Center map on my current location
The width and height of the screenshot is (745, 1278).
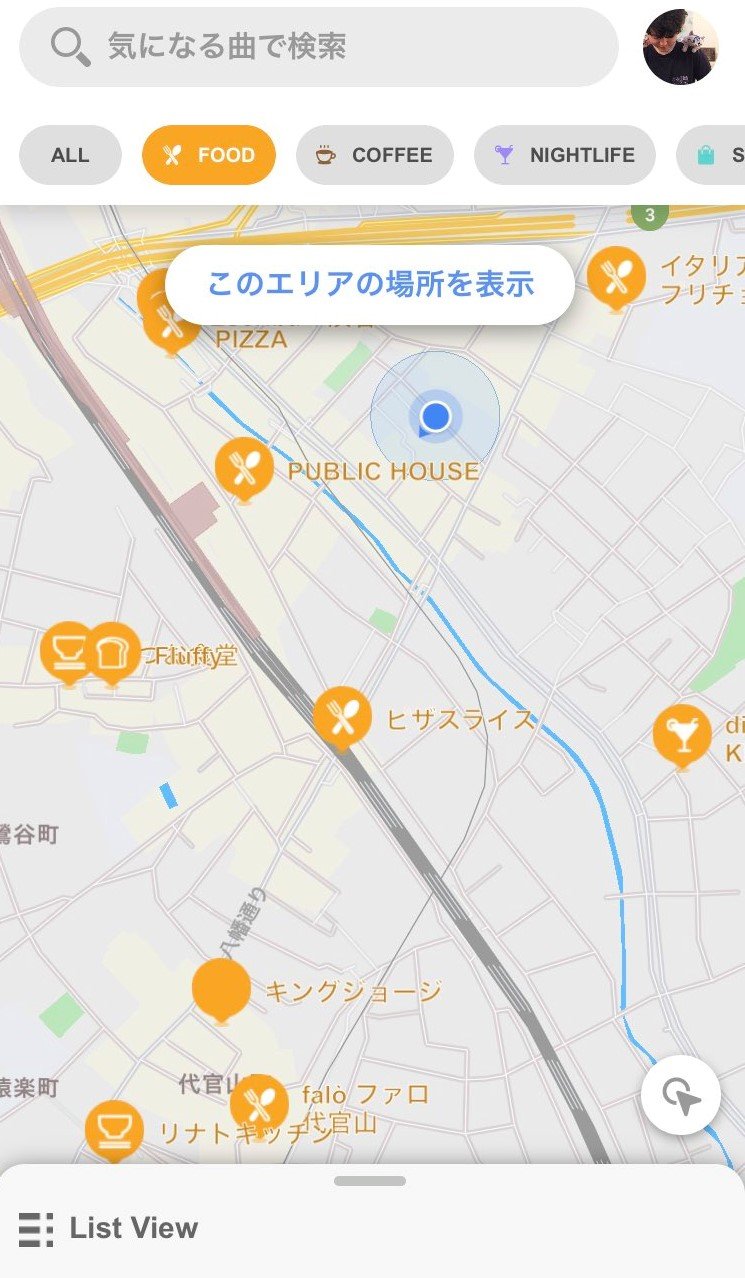click(x=680, y=1095)
